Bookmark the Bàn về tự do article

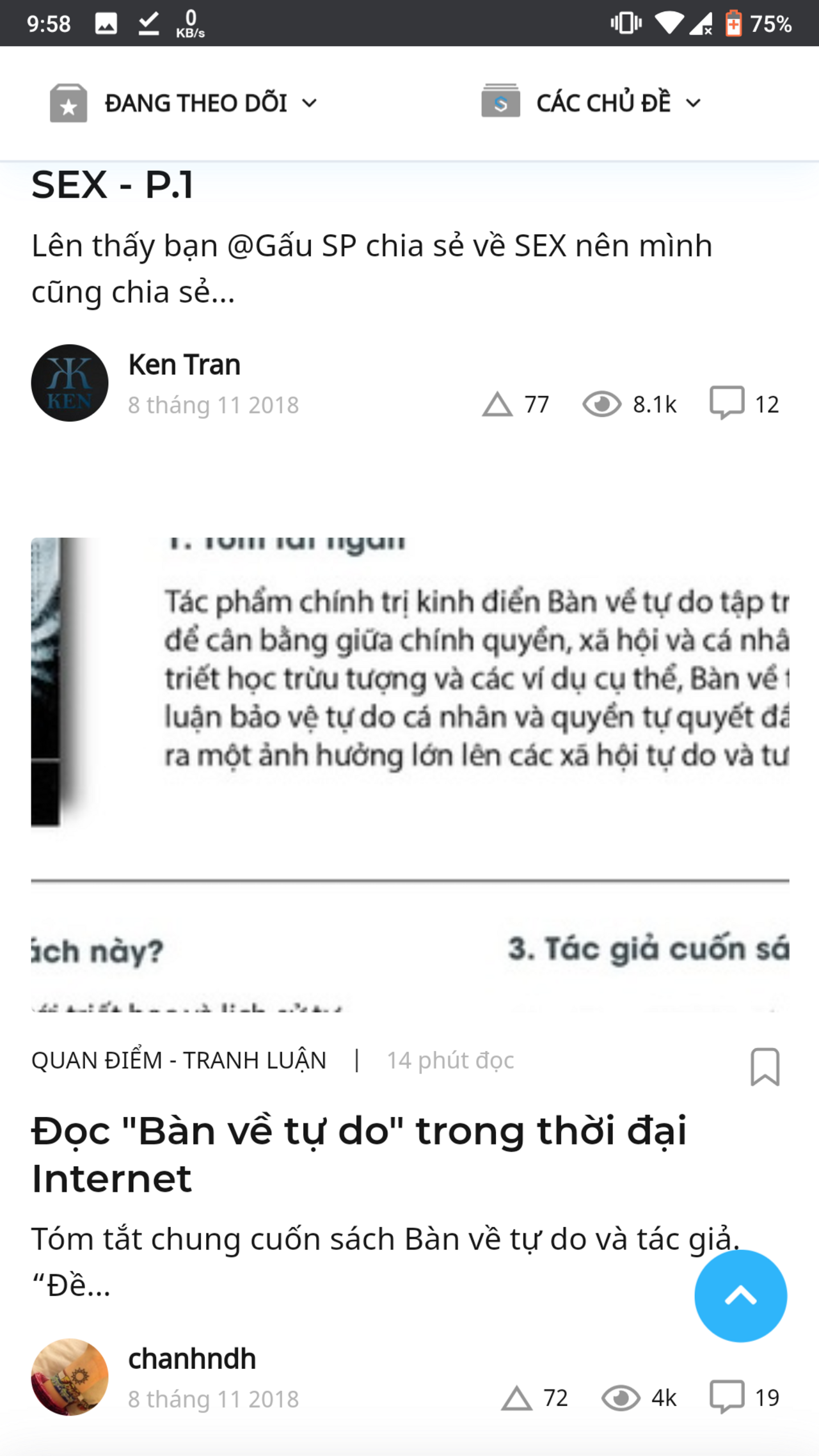click(765, 1066)
